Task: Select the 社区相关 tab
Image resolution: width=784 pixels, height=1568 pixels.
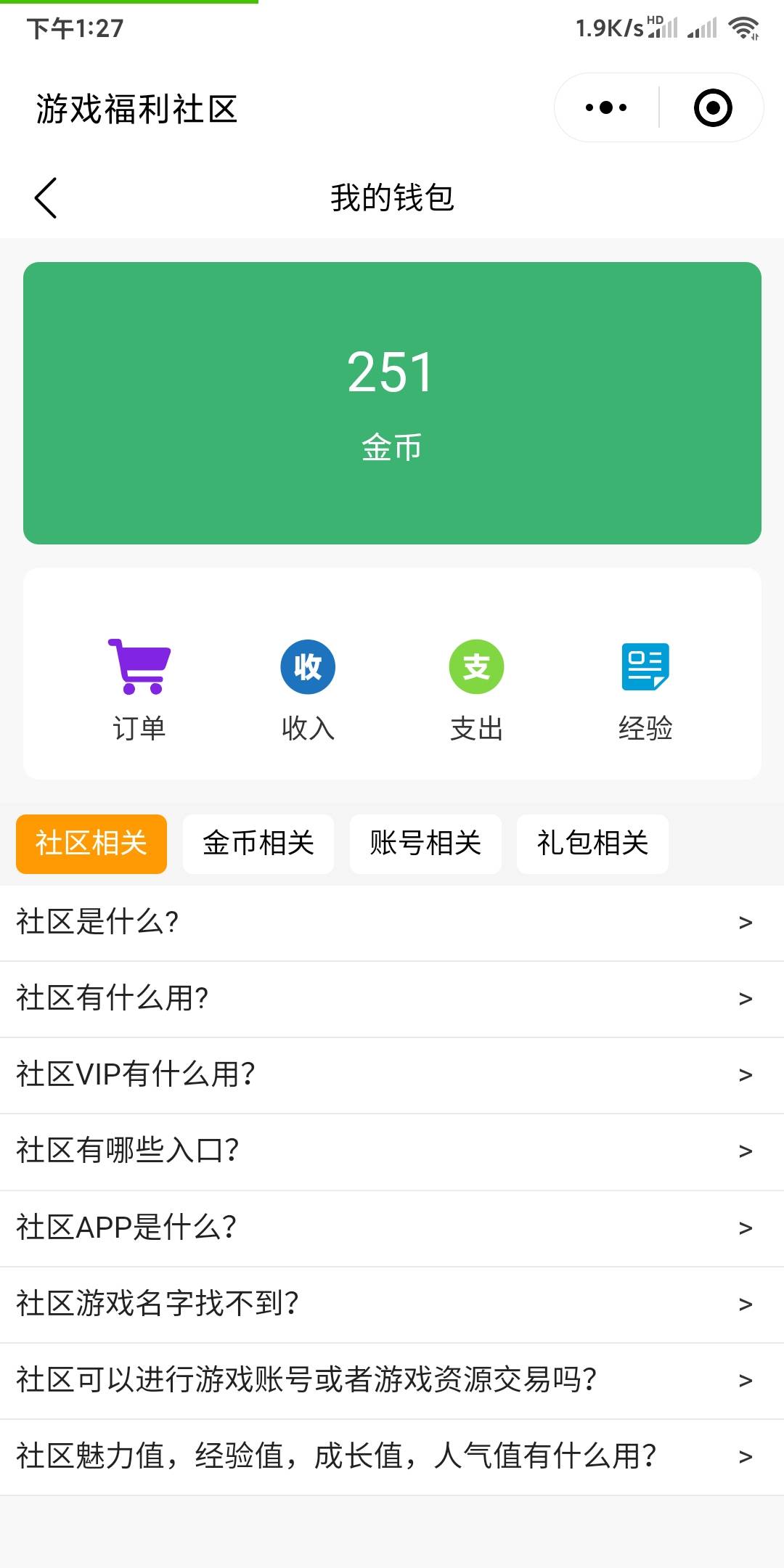Action: point(91,844)
